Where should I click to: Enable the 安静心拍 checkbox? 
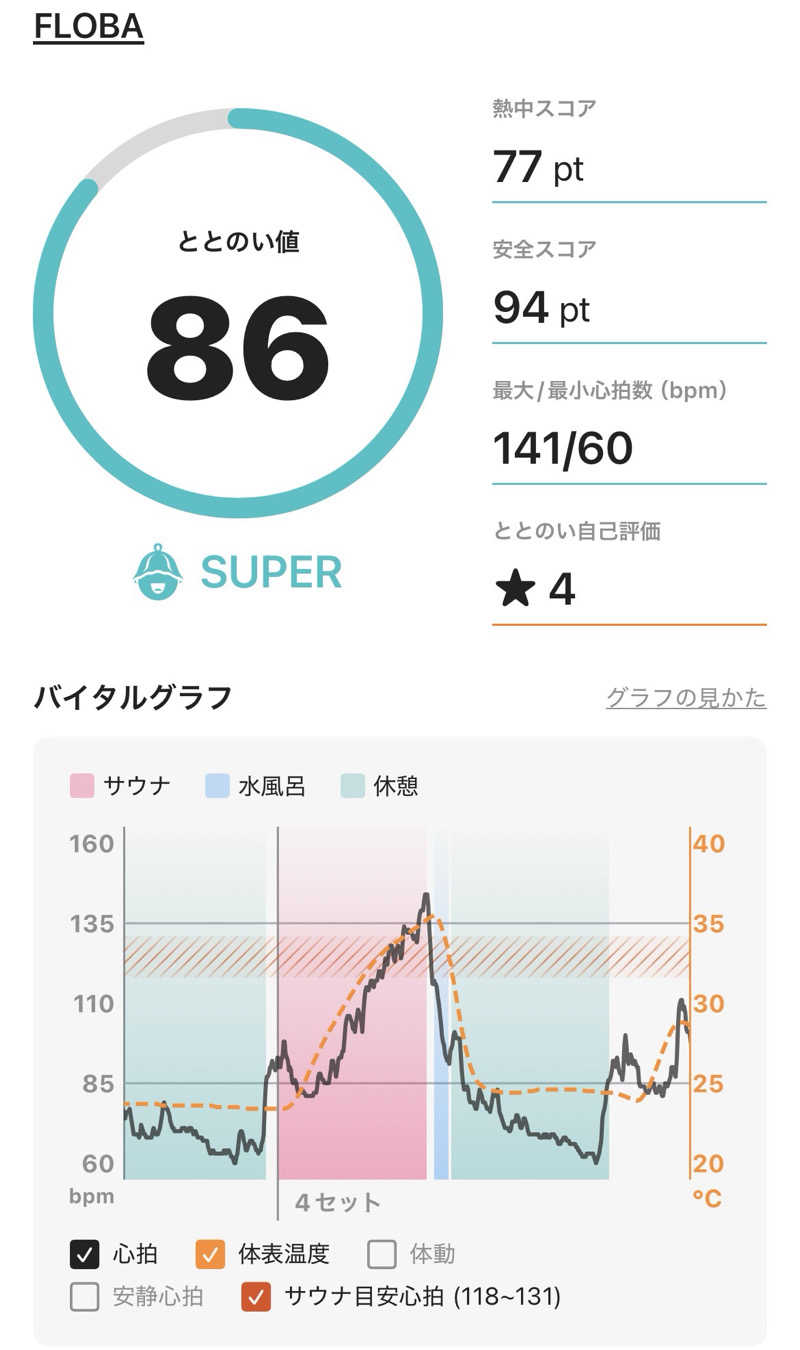click(85, 1297)
